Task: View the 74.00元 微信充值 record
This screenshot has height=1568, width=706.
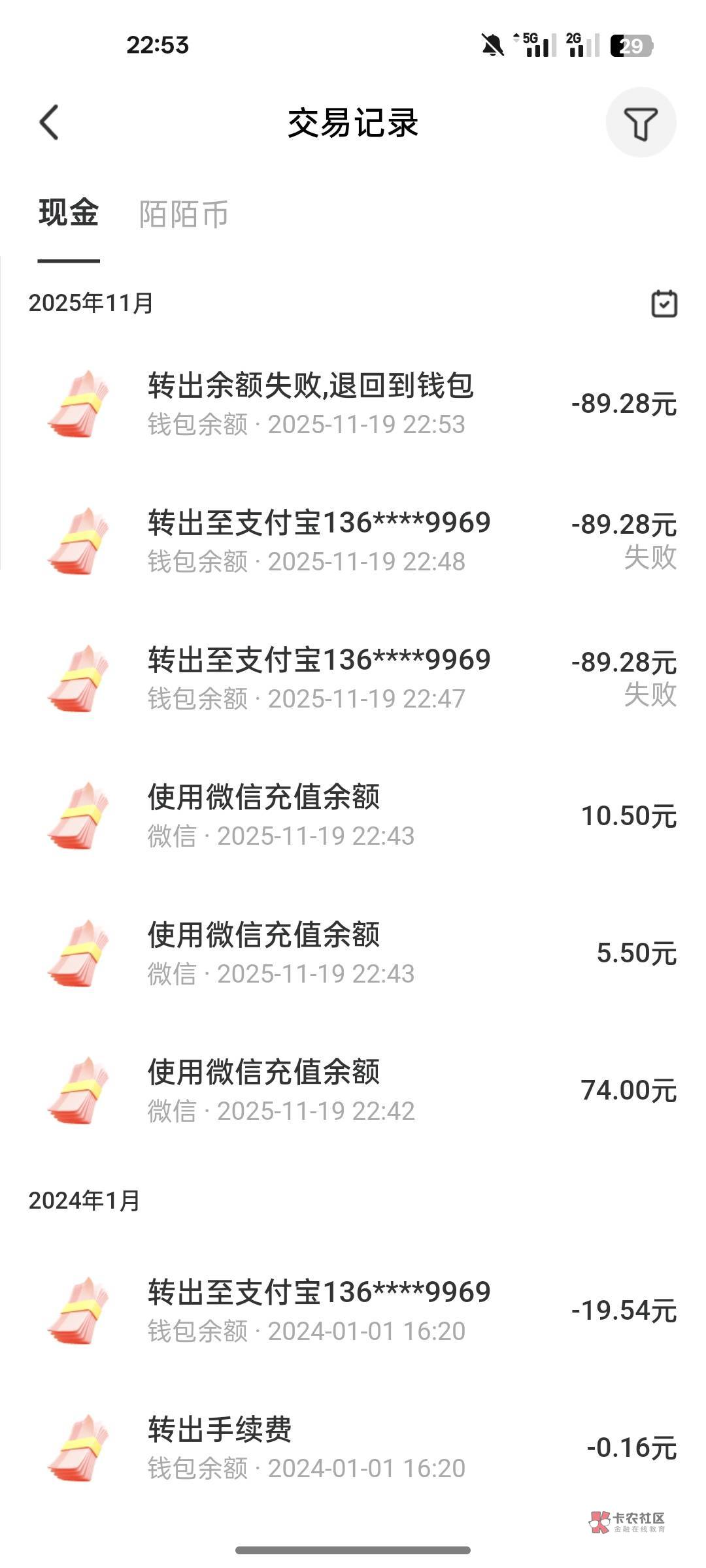Action: pyautogui.click(x=353, y=1090)
